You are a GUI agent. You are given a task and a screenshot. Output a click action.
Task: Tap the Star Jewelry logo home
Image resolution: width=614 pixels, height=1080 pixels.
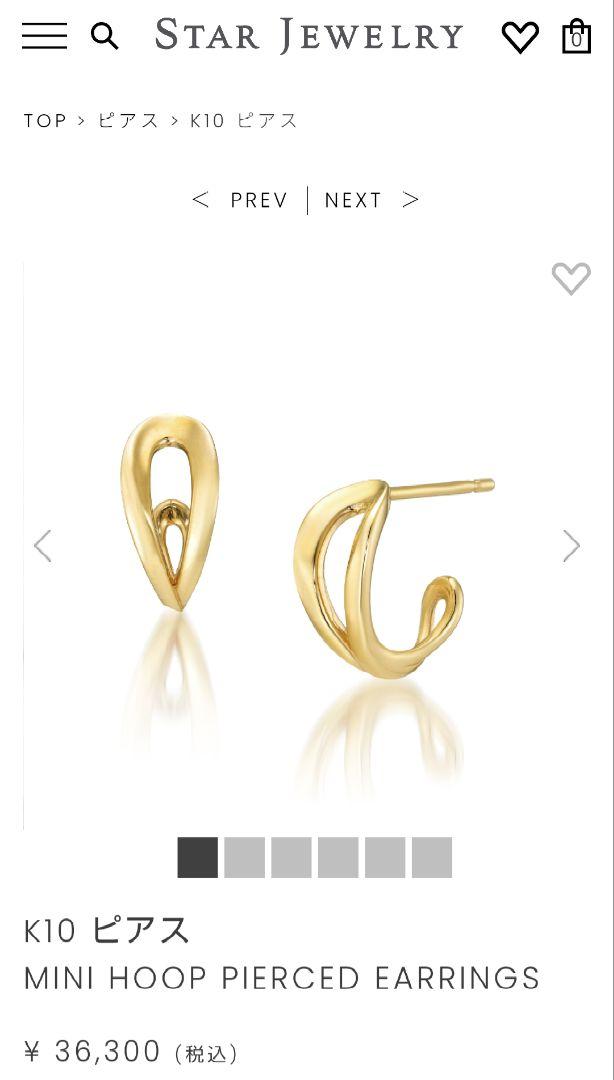tap(309, 36)
